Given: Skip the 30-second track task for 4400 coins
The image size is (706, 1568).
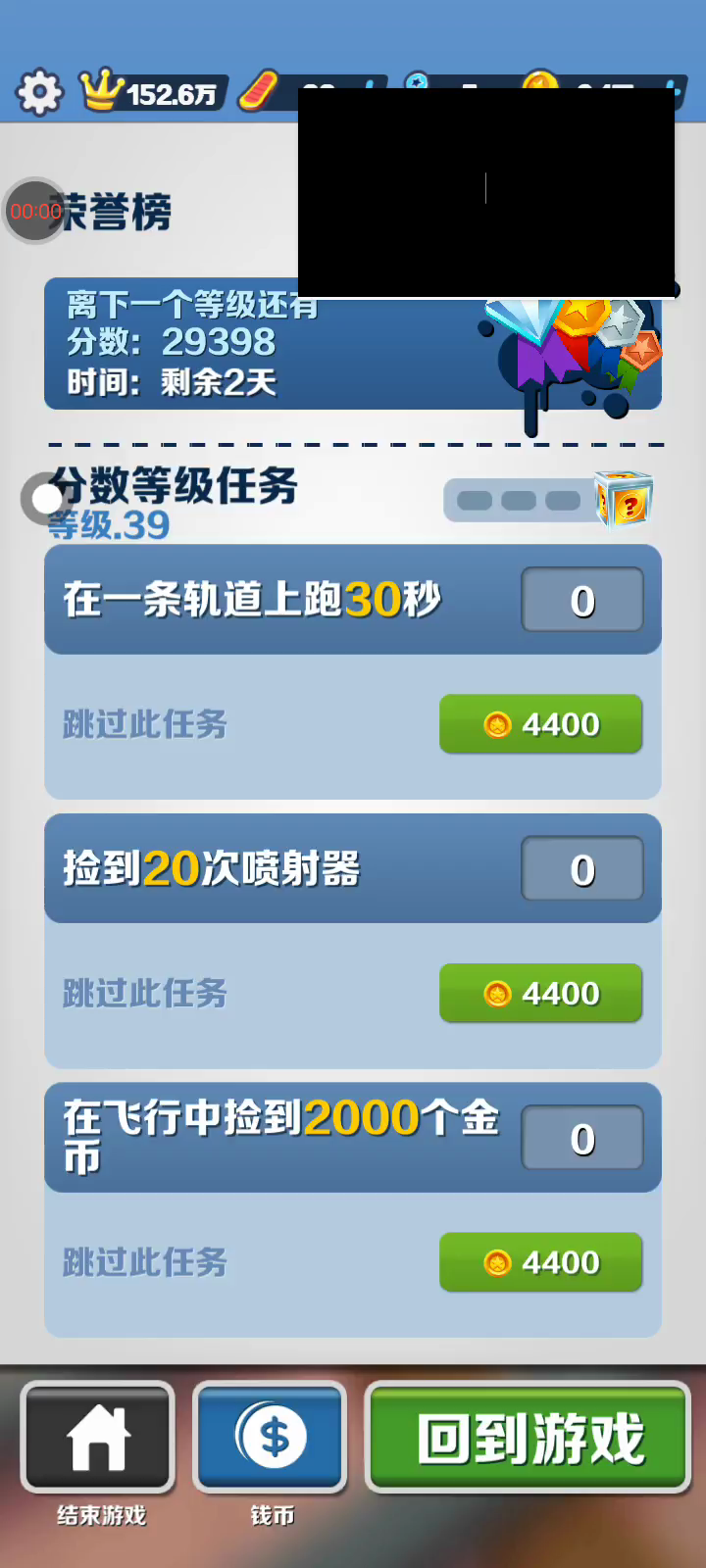Looking at the screenshot, I should point(540,724).
